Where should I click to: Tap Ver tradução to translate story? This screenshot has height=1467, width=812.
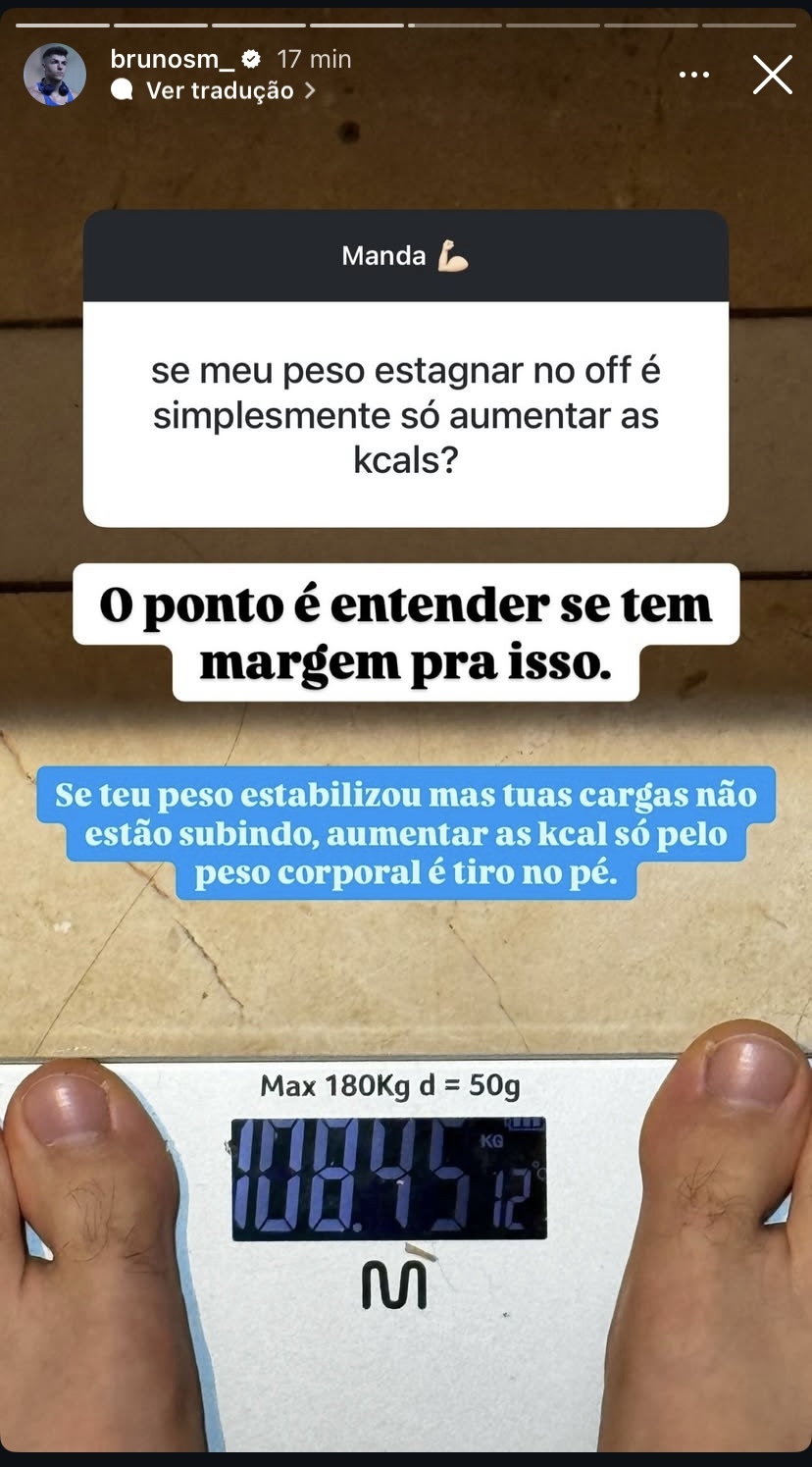click(220, 90)
